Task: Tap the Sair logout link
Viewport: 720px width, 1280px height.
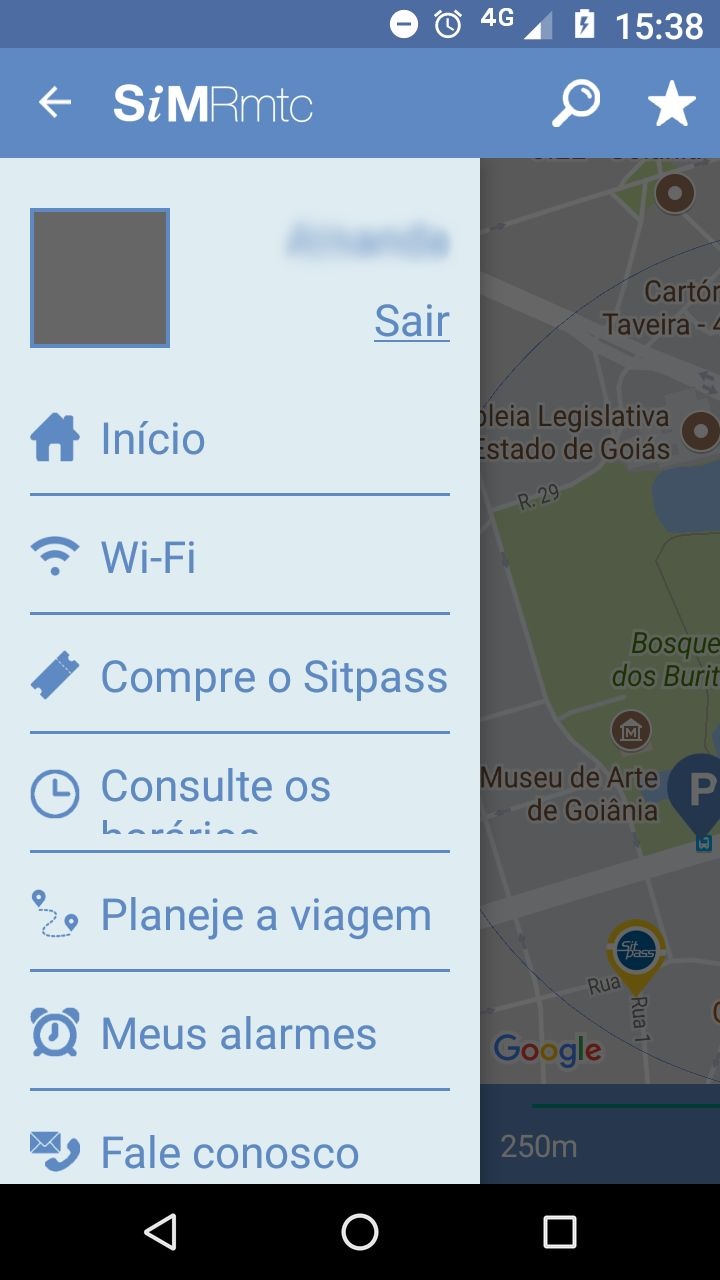Action: [x=412, y=321]
